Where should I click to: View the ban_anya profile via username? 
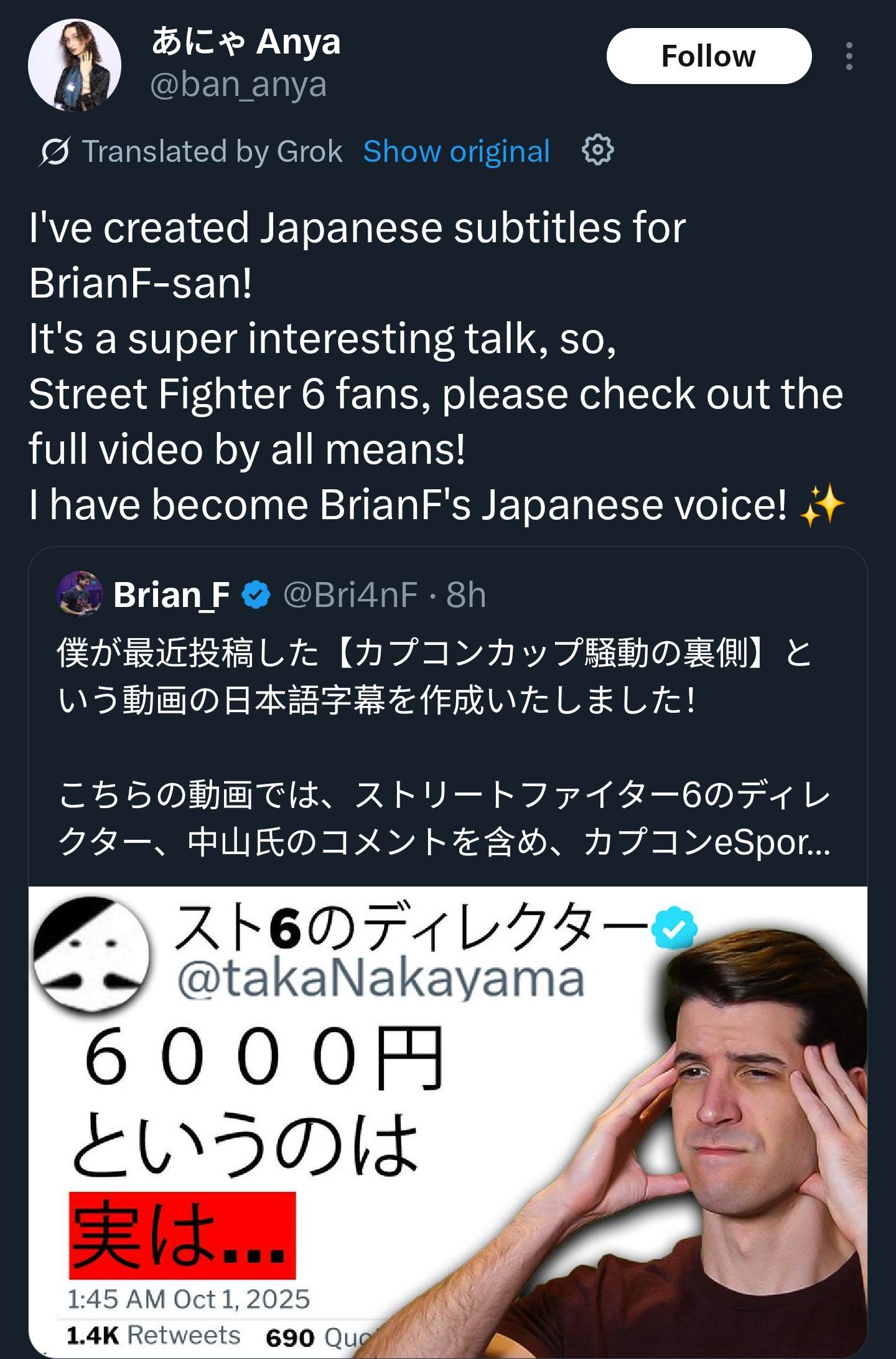click(238, 85)
